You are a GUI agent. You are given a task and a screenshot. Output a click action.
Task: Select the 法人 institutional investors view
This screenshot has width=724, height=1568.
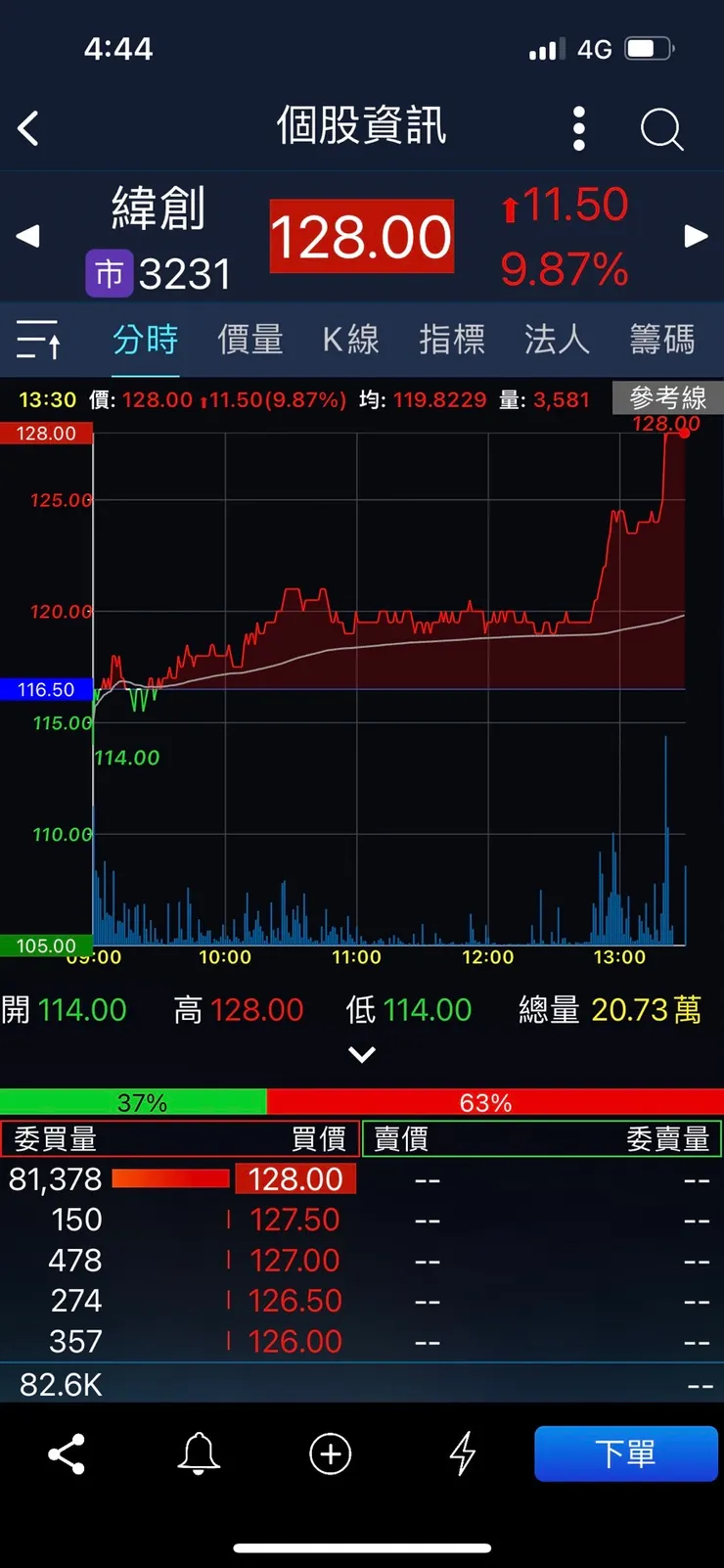(x=556, y=339)
